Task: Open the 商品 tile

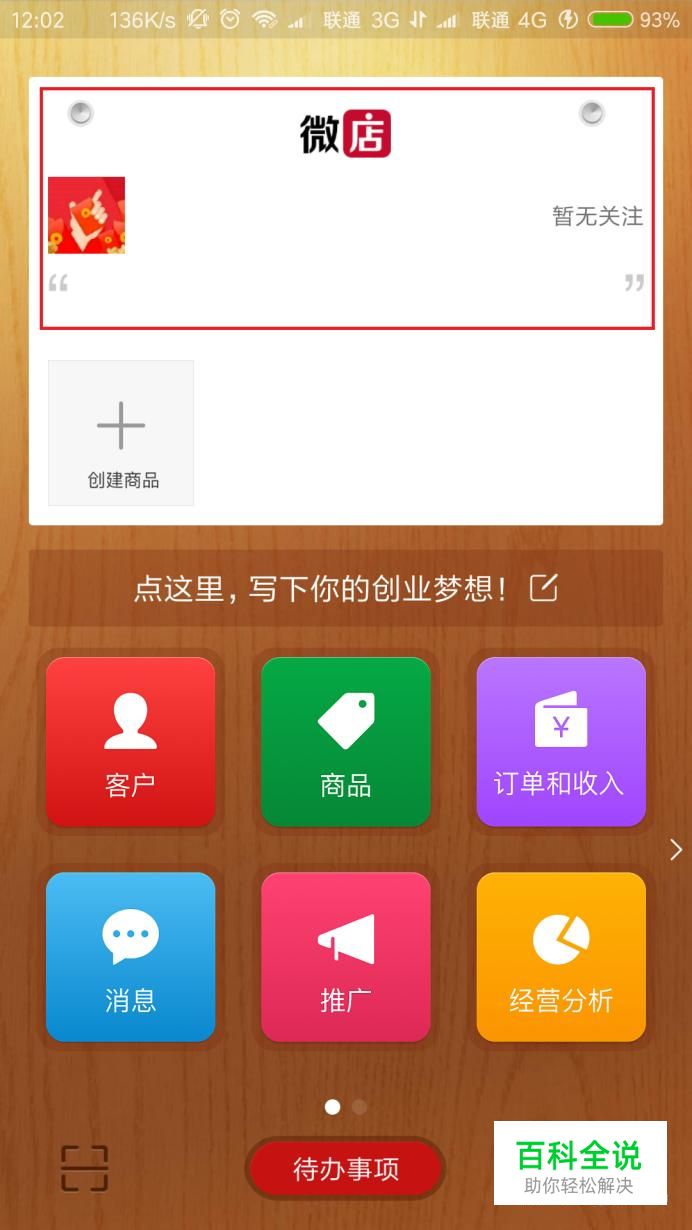Action: click(346, 742)
